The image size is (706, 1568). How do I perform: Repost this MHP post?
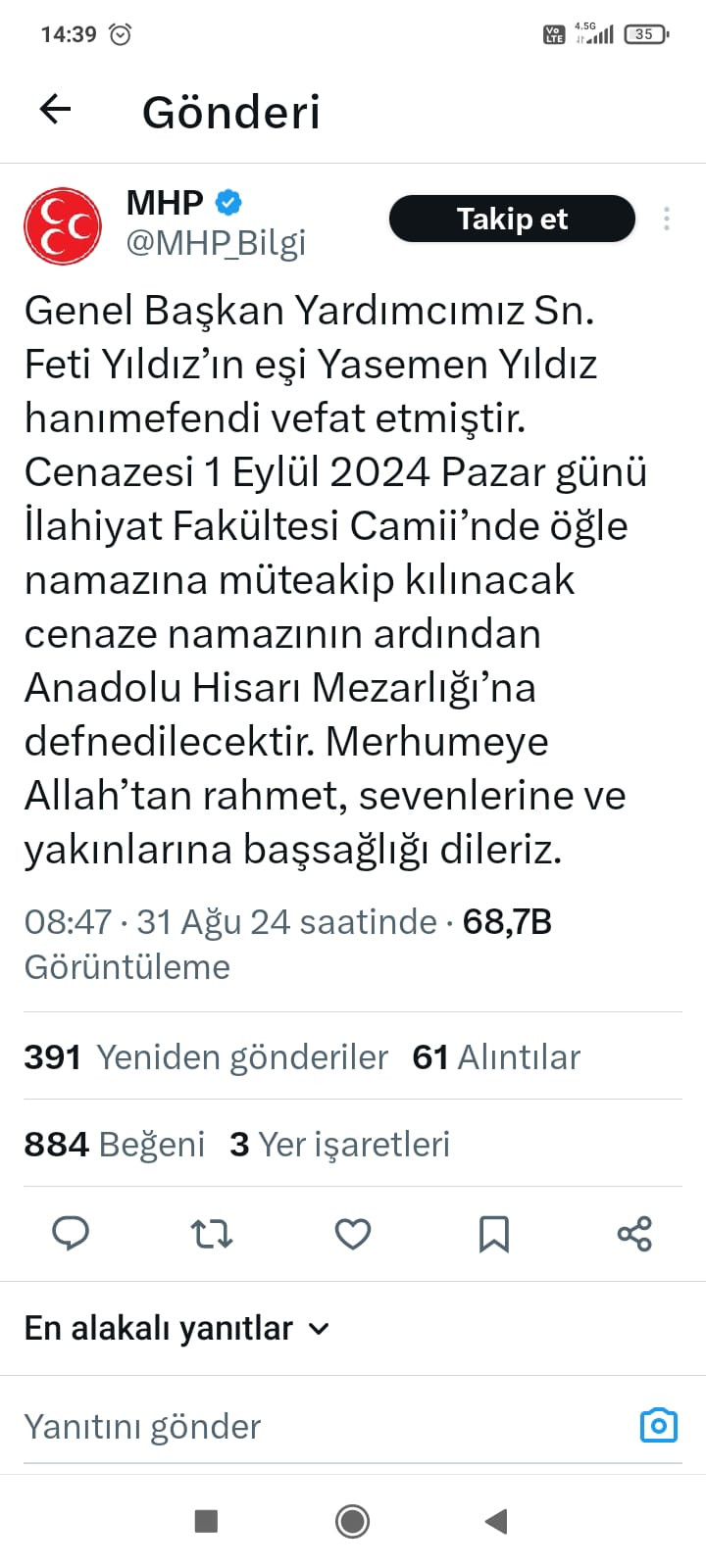tap(211, 1233)
